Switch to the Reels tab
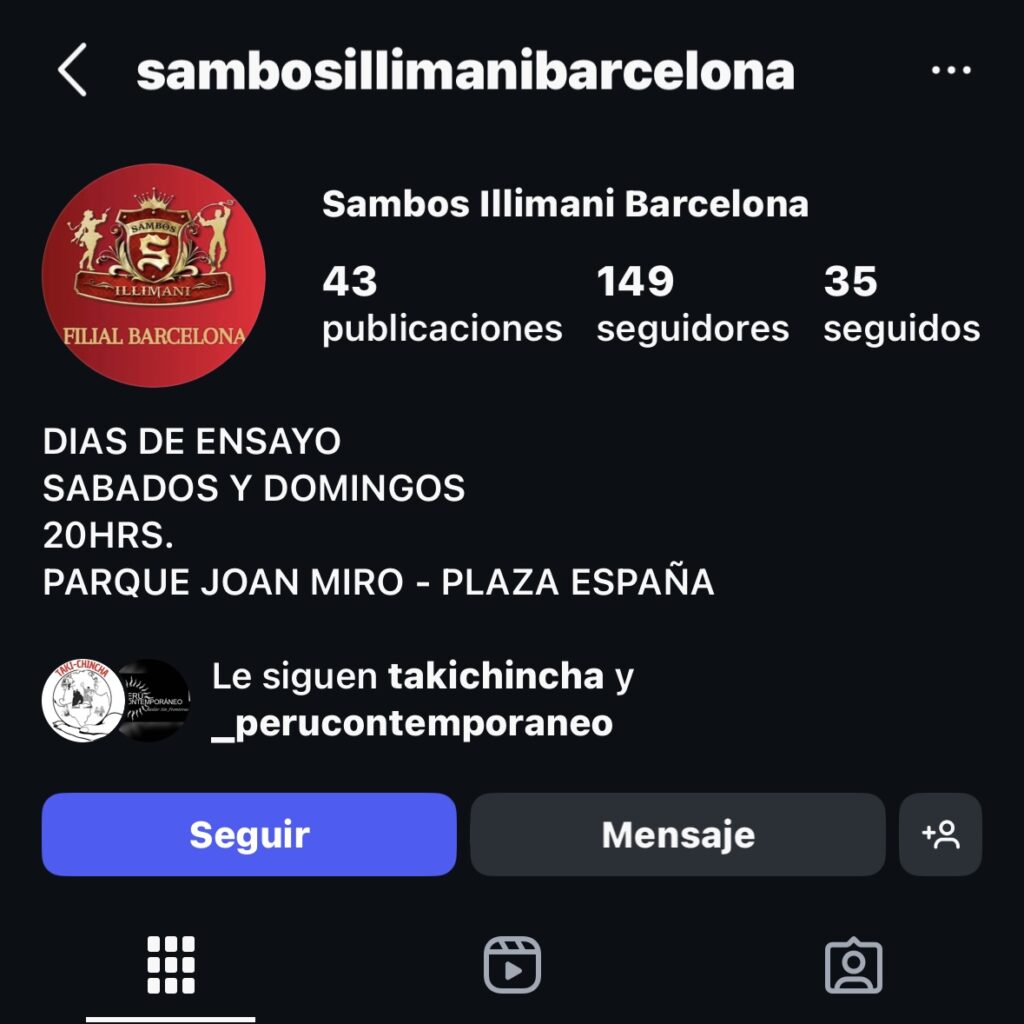 pyautogui.click(x=512, y=965)
